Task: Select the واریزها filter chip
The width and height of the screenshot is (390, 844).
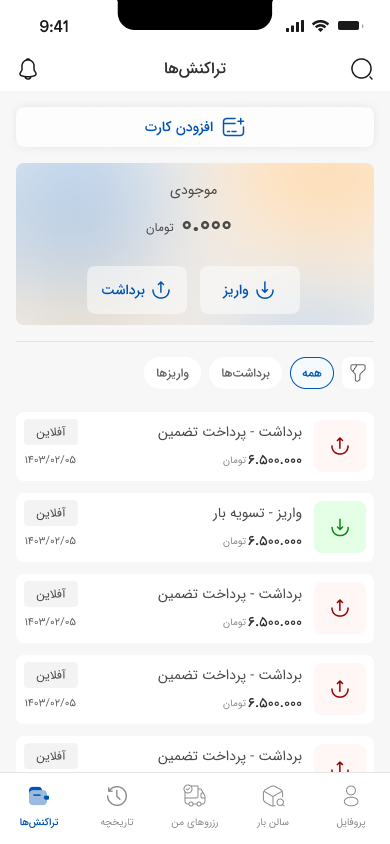Action: tap(172, 372)
